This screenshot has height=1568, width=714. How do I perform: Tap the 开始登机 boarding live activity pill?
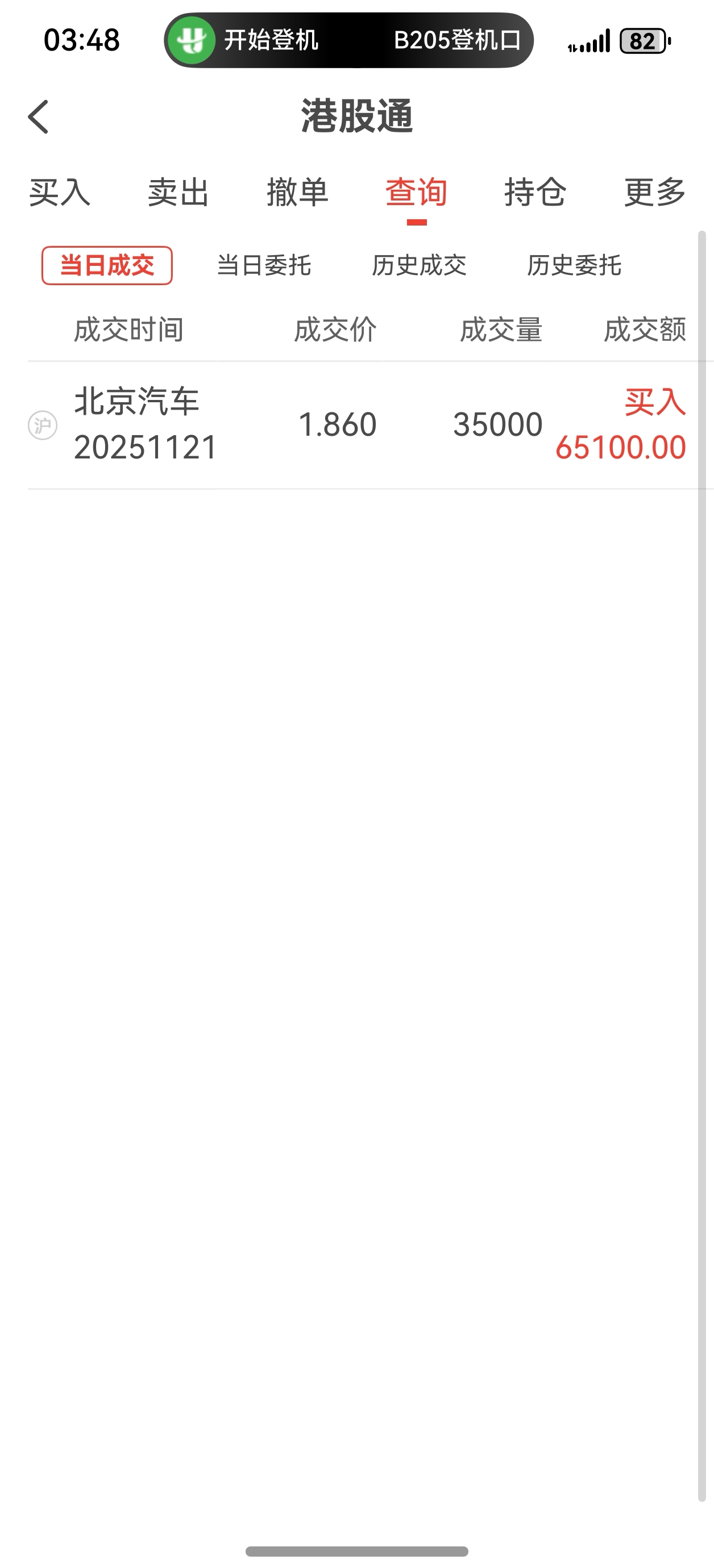348,40
